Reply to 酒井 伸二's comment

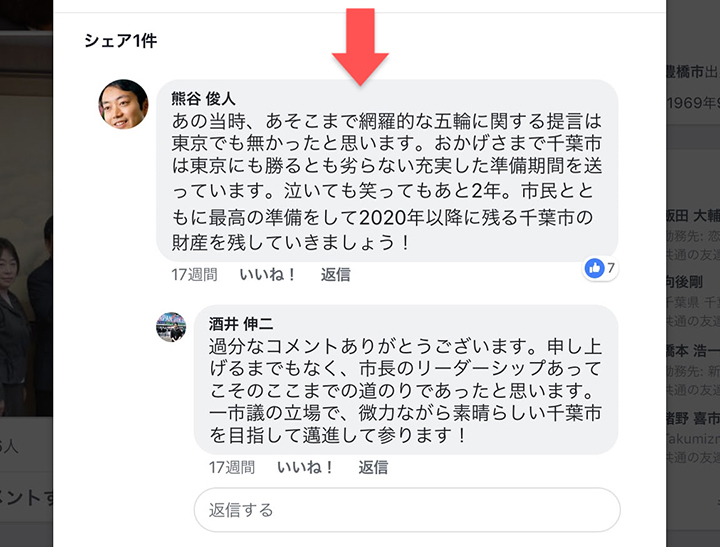tap(373, 467)
